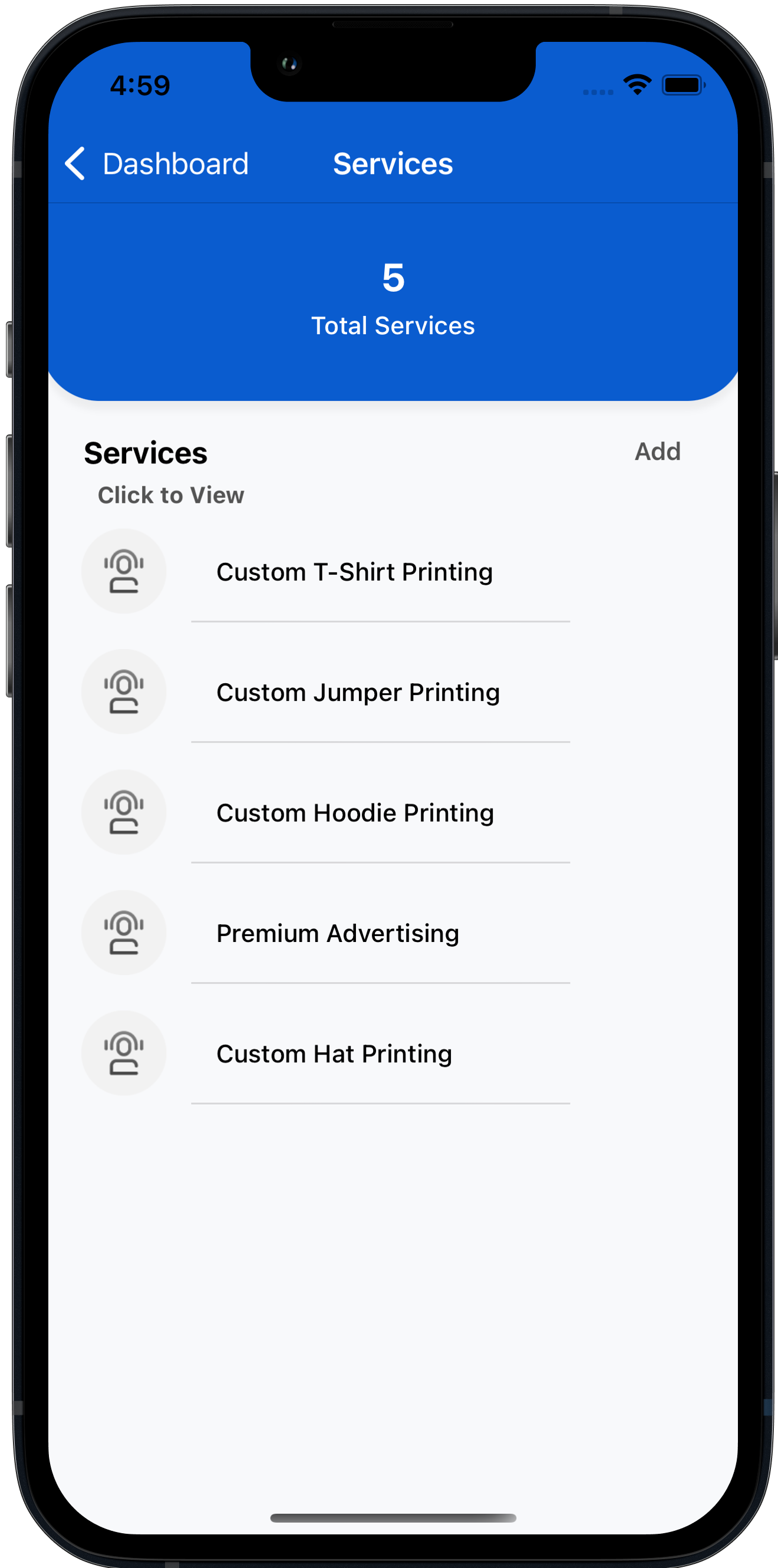Open Custom T-Shirt Printing service
The image size is (778, 1568).
click(354, 572)
